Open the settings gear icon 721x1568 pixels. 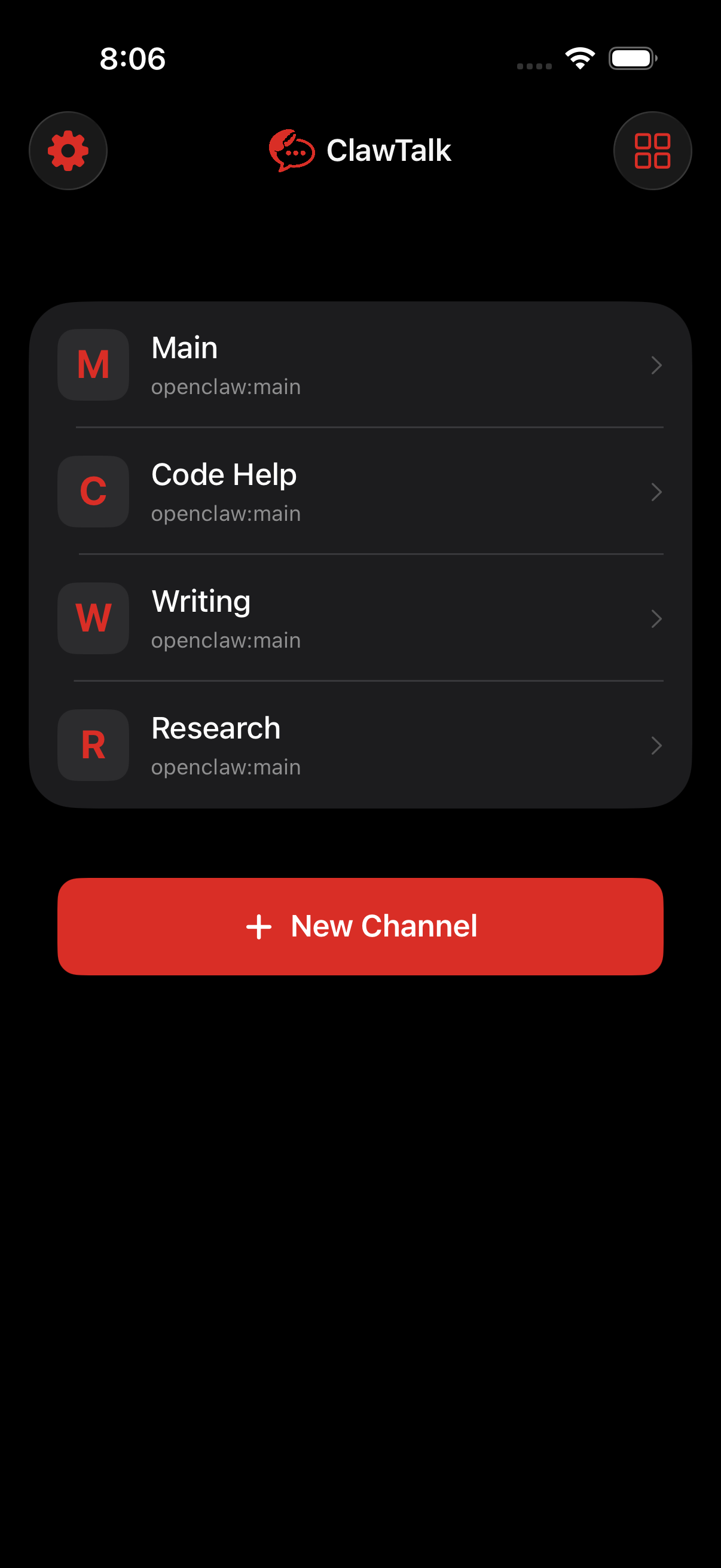(x=68, y=150)
